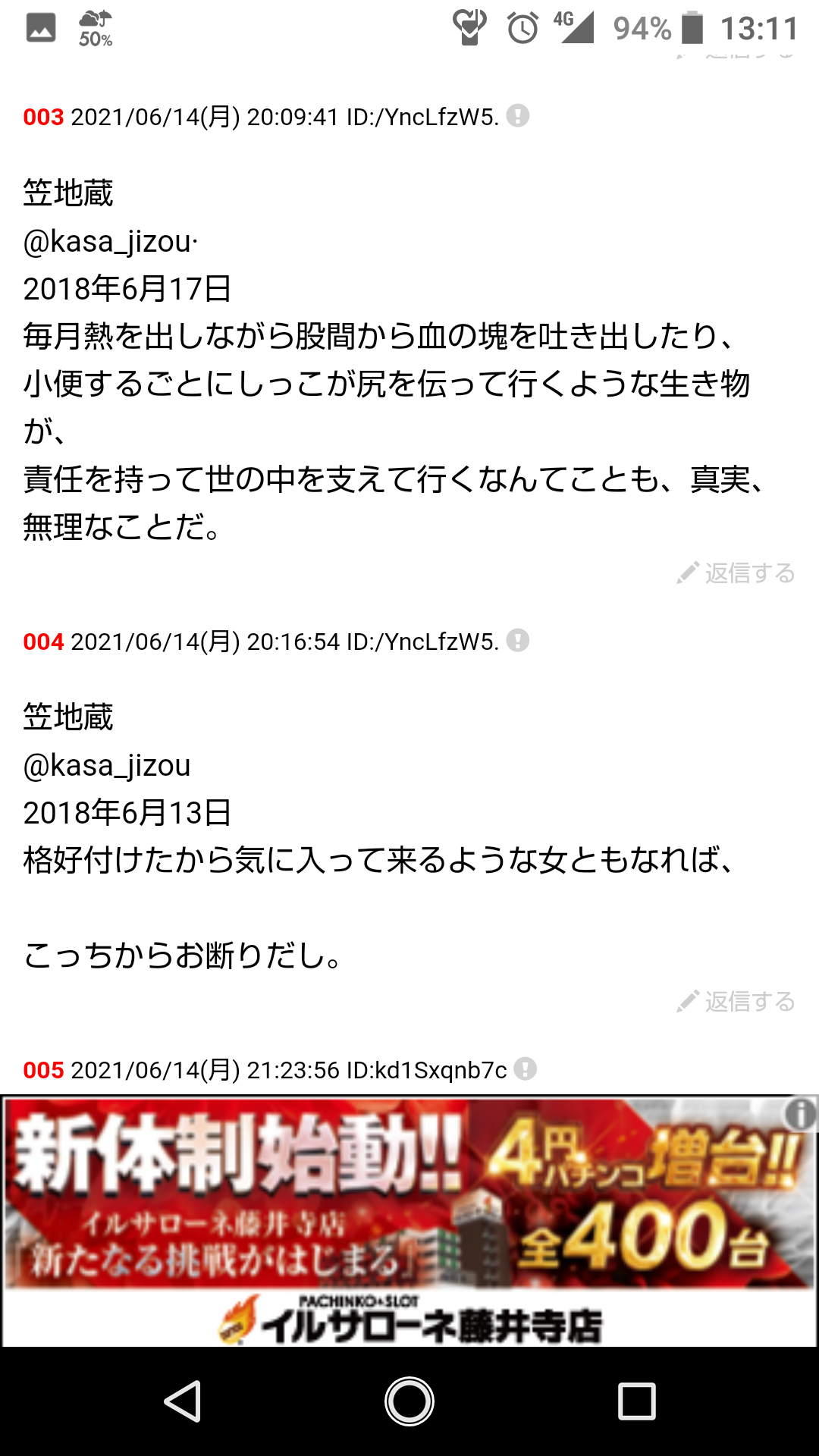Report post 005 via exclamation icon
The height and width of the screenshot is (1456, 819).
coord(526,1069)
